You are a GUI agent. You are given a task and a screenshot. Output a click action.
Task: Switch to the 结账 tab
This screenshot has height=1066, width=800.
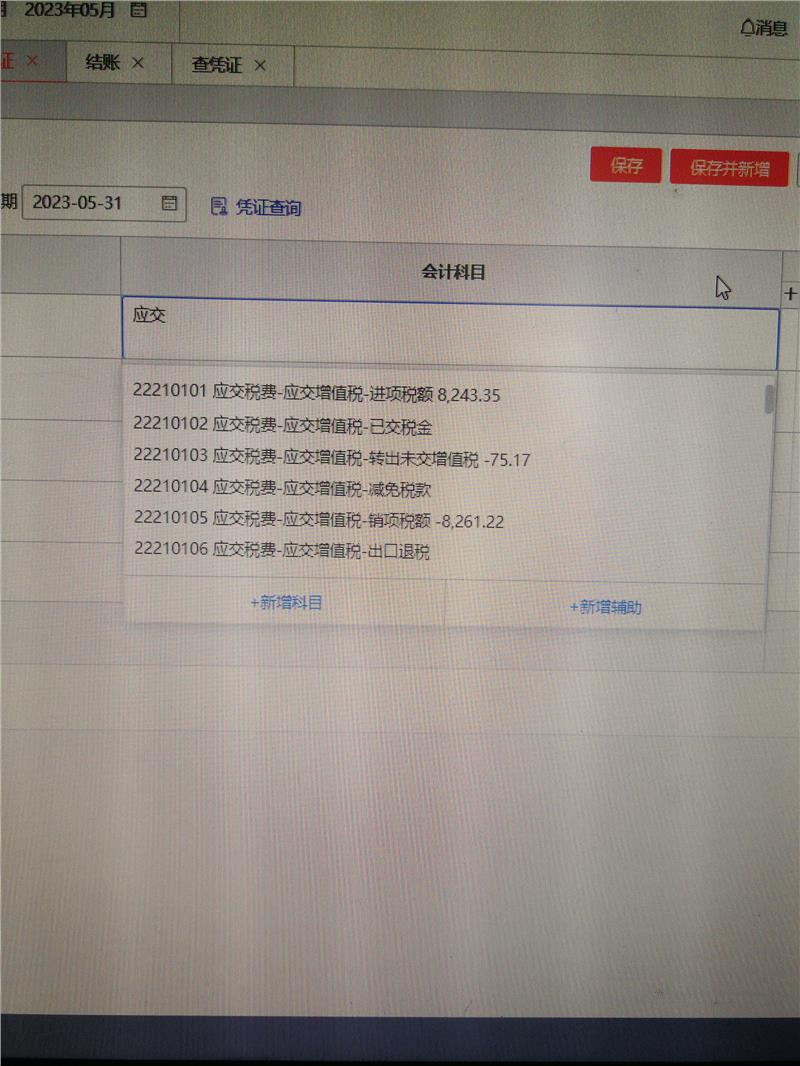coord(103,62)
